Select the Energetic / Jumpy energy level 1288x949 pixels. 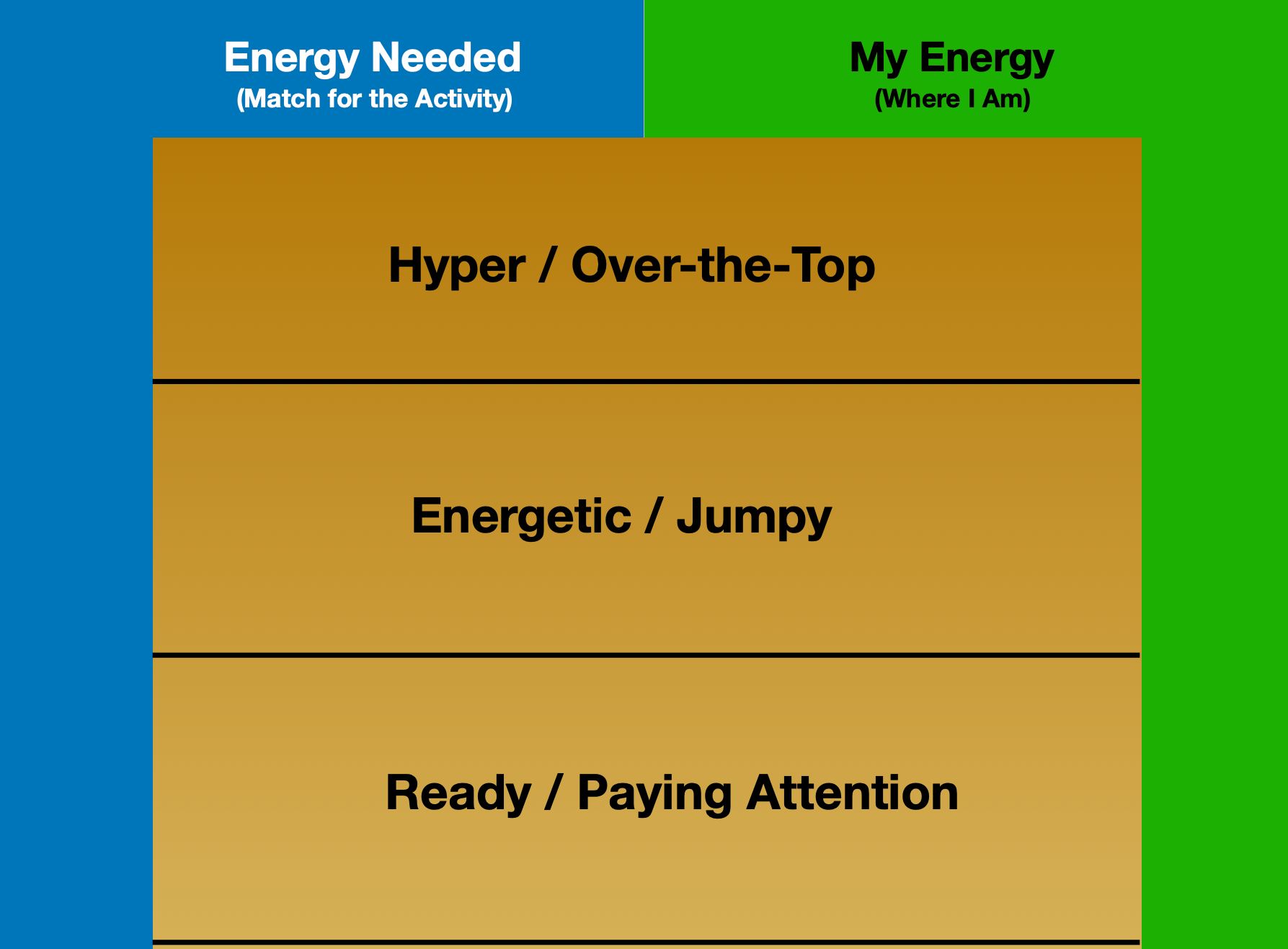pyautogui.click(x=621, y=516)
